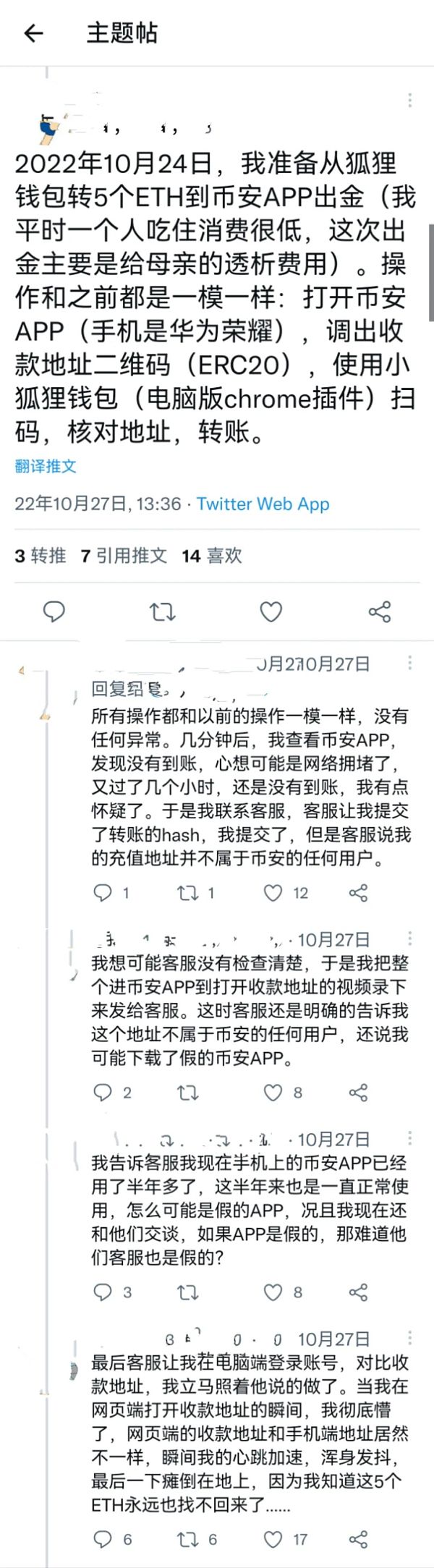The image size is (434, 1568).
Task: Reply to the main tweet about 5个ETH
Action: click(x=54, y=612)
